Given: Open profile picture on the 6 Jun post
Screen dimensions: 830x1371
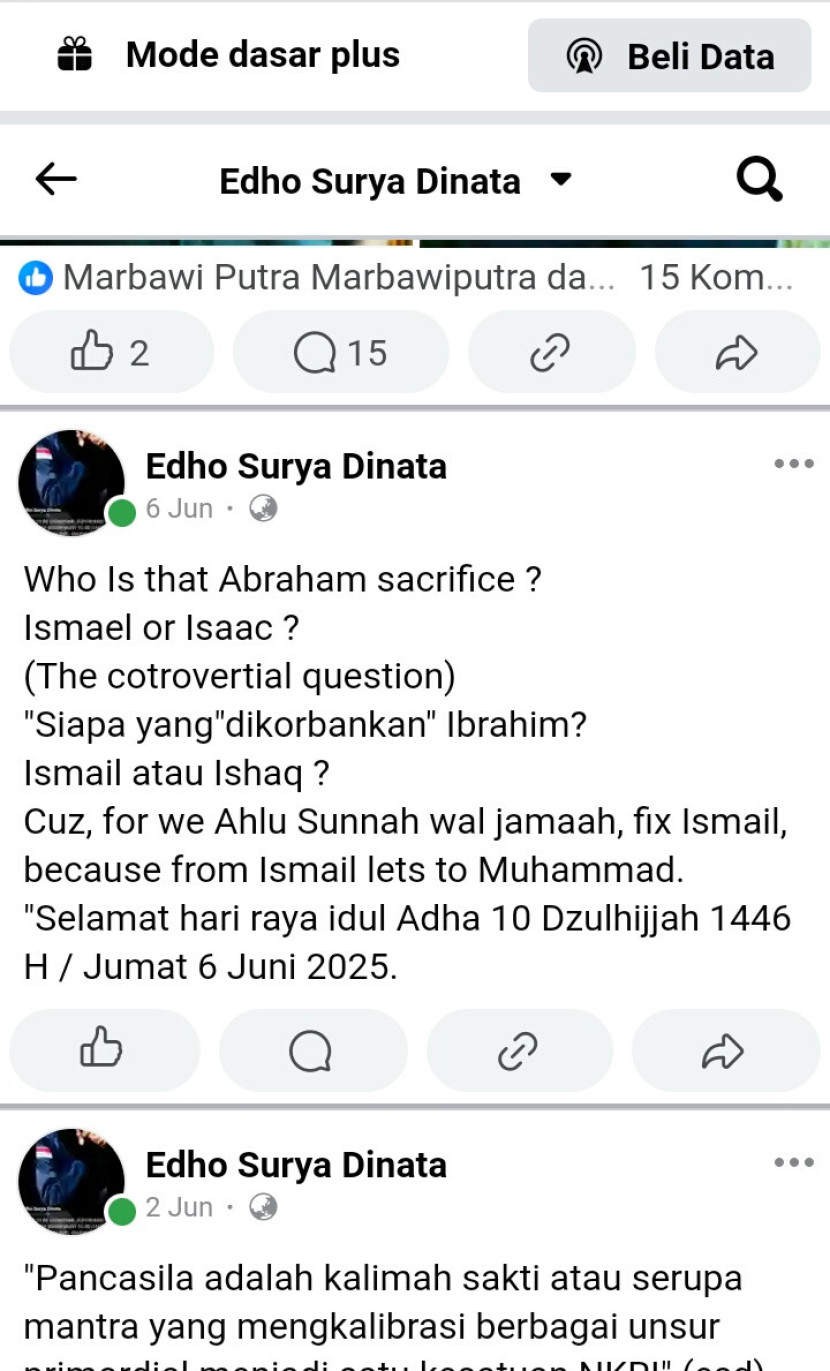Looking at the screenshot, I should pyautogui.click(x=71, y=483).
